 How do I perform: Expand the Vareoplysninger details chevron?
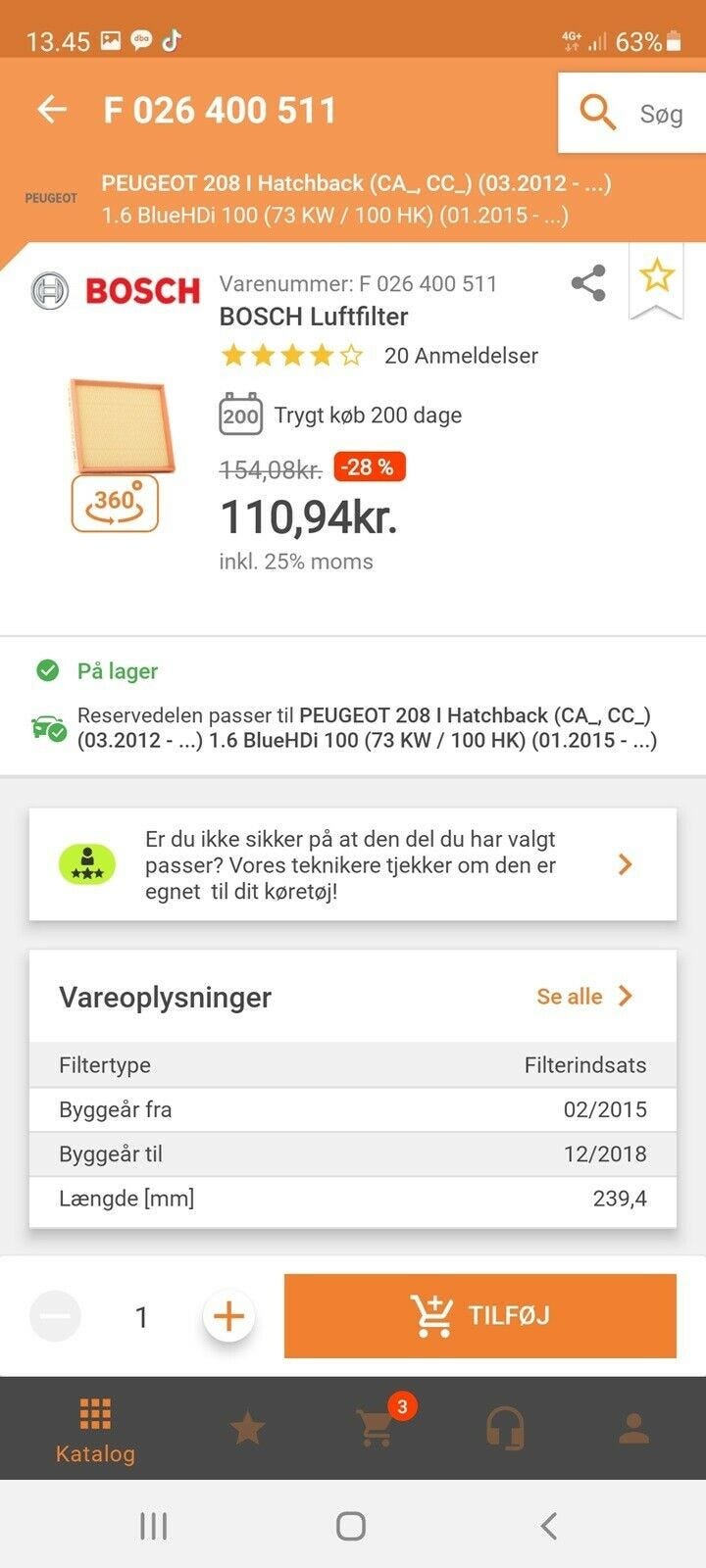(x=625, y=996)
